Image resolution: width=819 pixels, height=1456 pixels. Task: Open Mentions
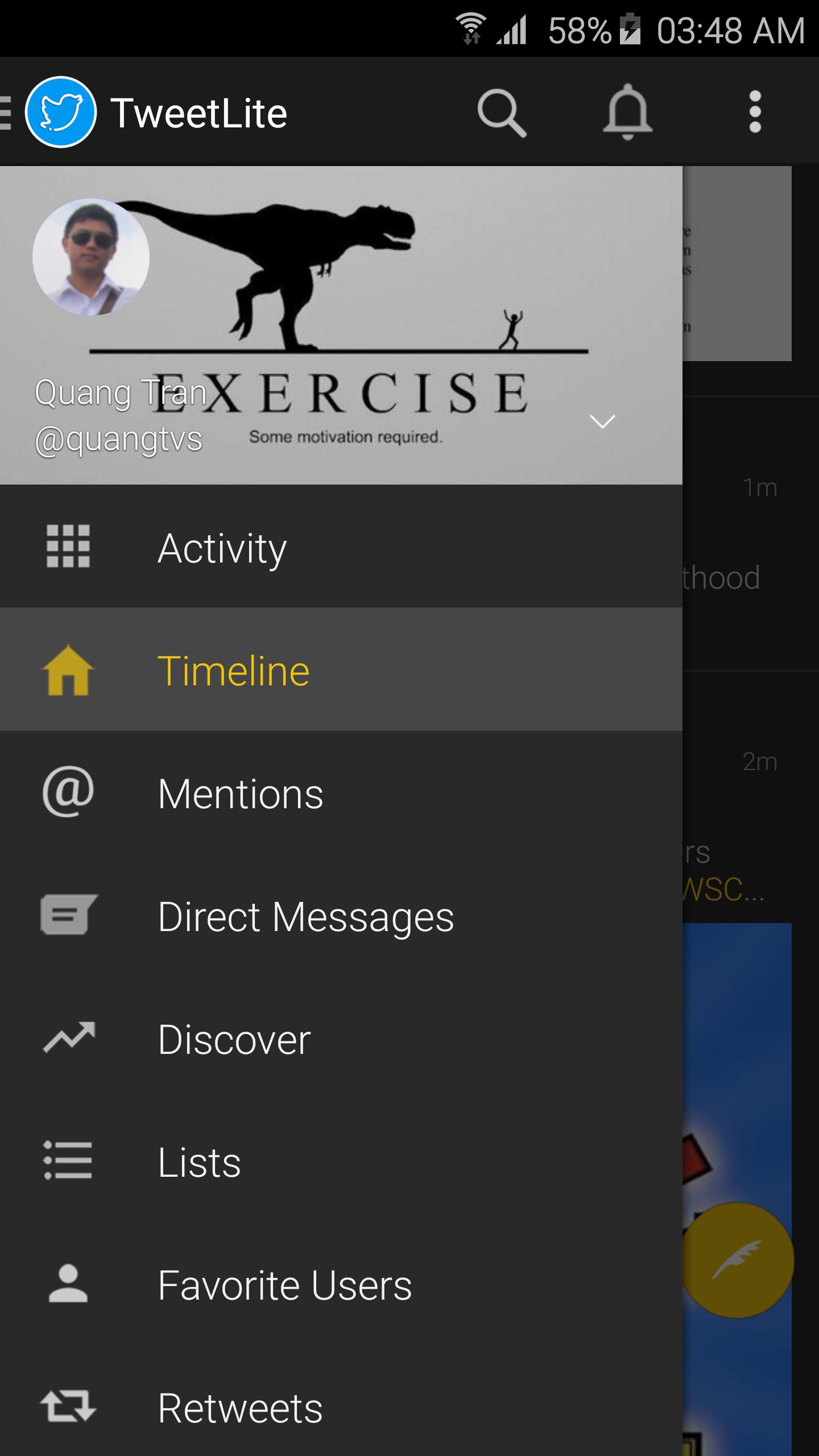[x=341, y=793]
